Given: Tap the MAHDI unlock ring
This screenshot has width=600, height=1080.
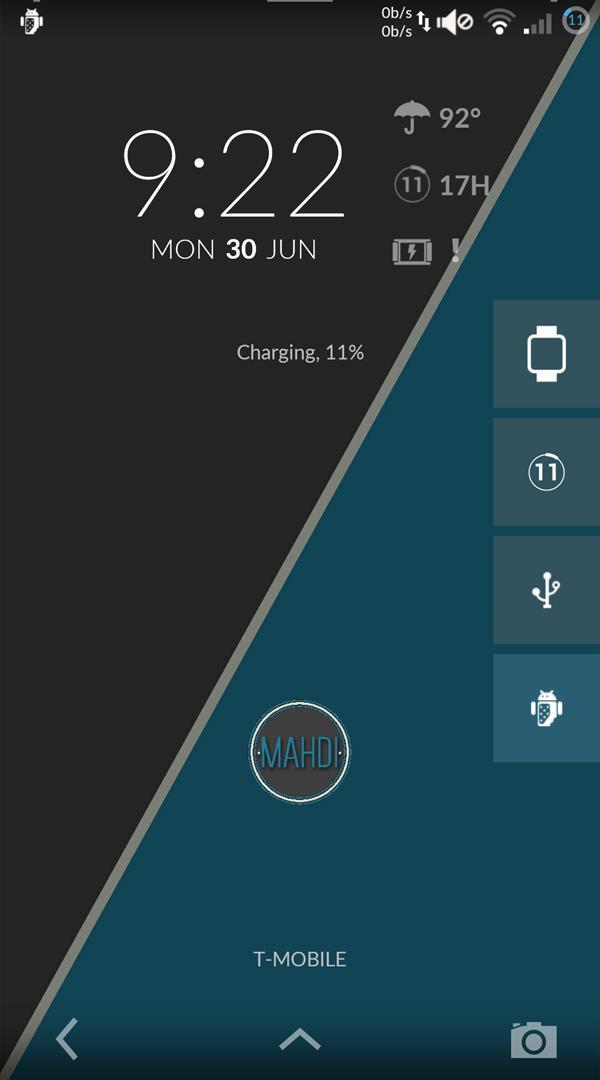Looking at the screenshot, I should [300, 753].
